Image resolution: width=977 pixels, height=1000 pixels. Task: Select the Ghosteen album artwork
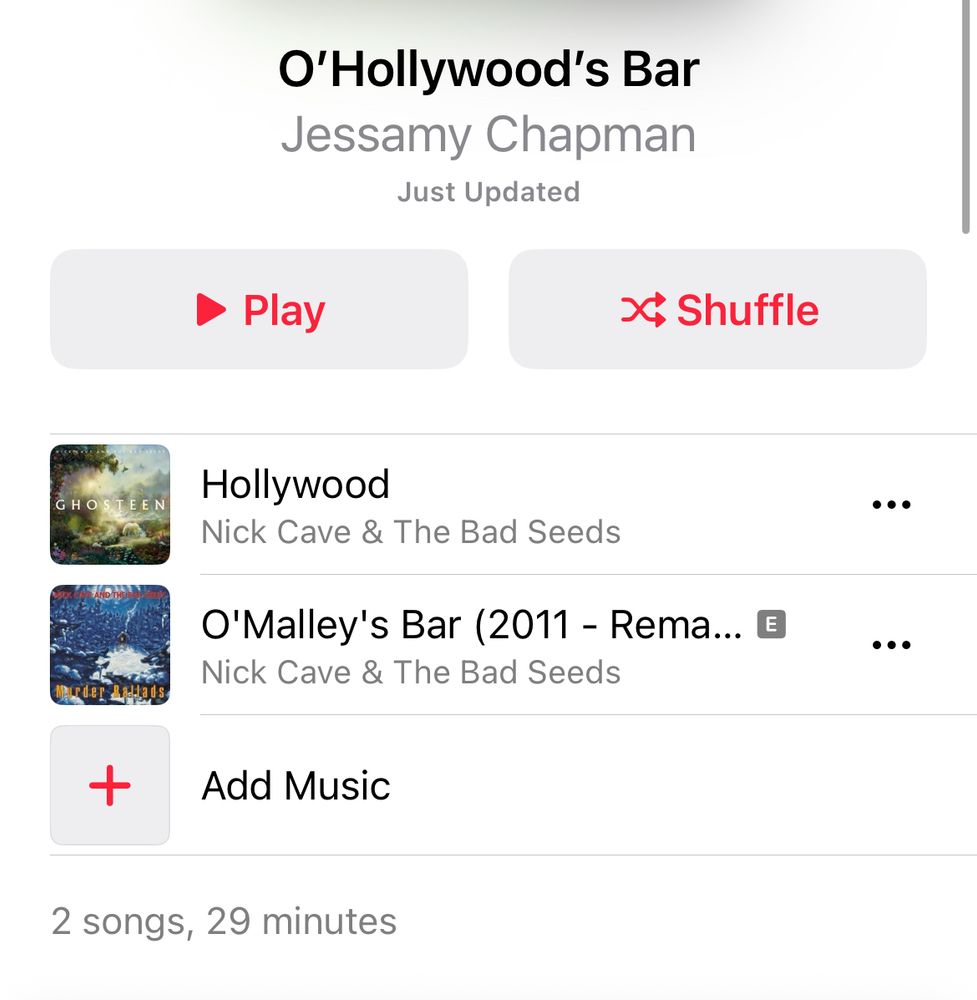(x=109, y=505)
